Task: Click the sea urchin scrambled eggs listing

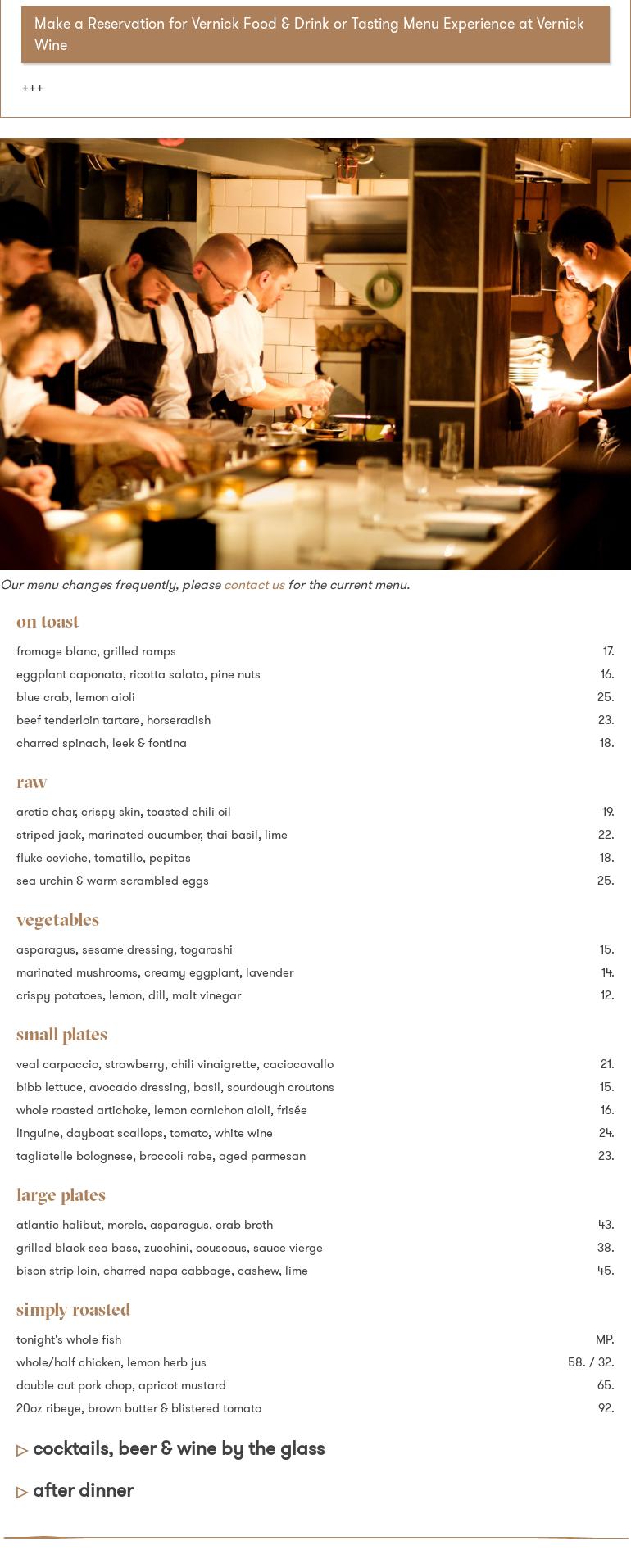Action: [x=112, y=881]
